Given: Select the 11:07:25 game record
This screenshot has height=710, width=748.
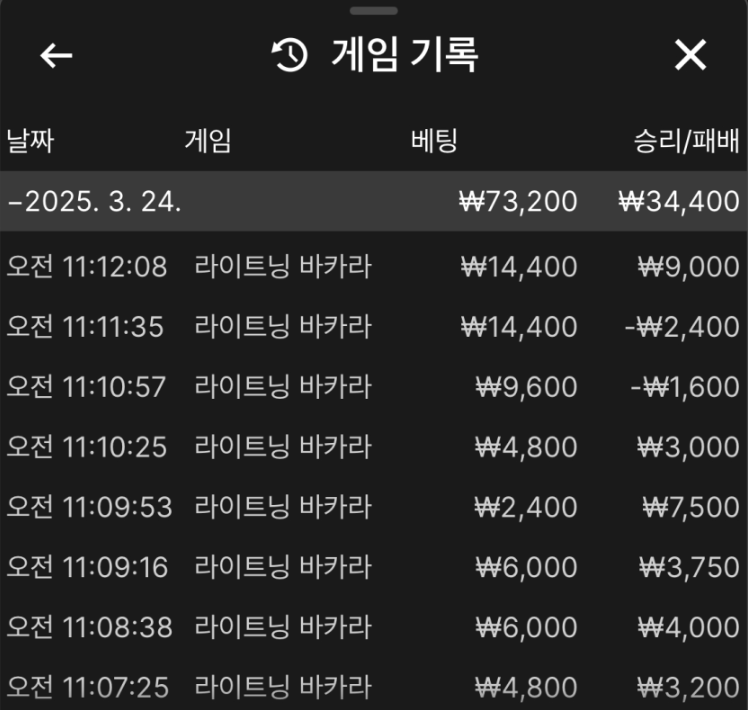Looking at the screenshot, I should pos(373,687).
